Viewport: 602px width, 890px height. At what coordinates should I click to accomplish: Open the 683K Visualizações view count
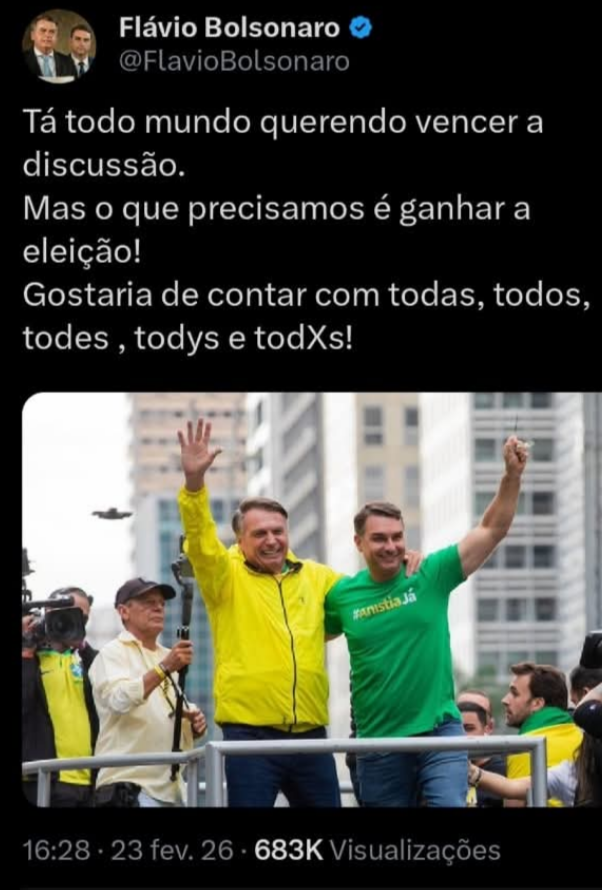point(377,850)
